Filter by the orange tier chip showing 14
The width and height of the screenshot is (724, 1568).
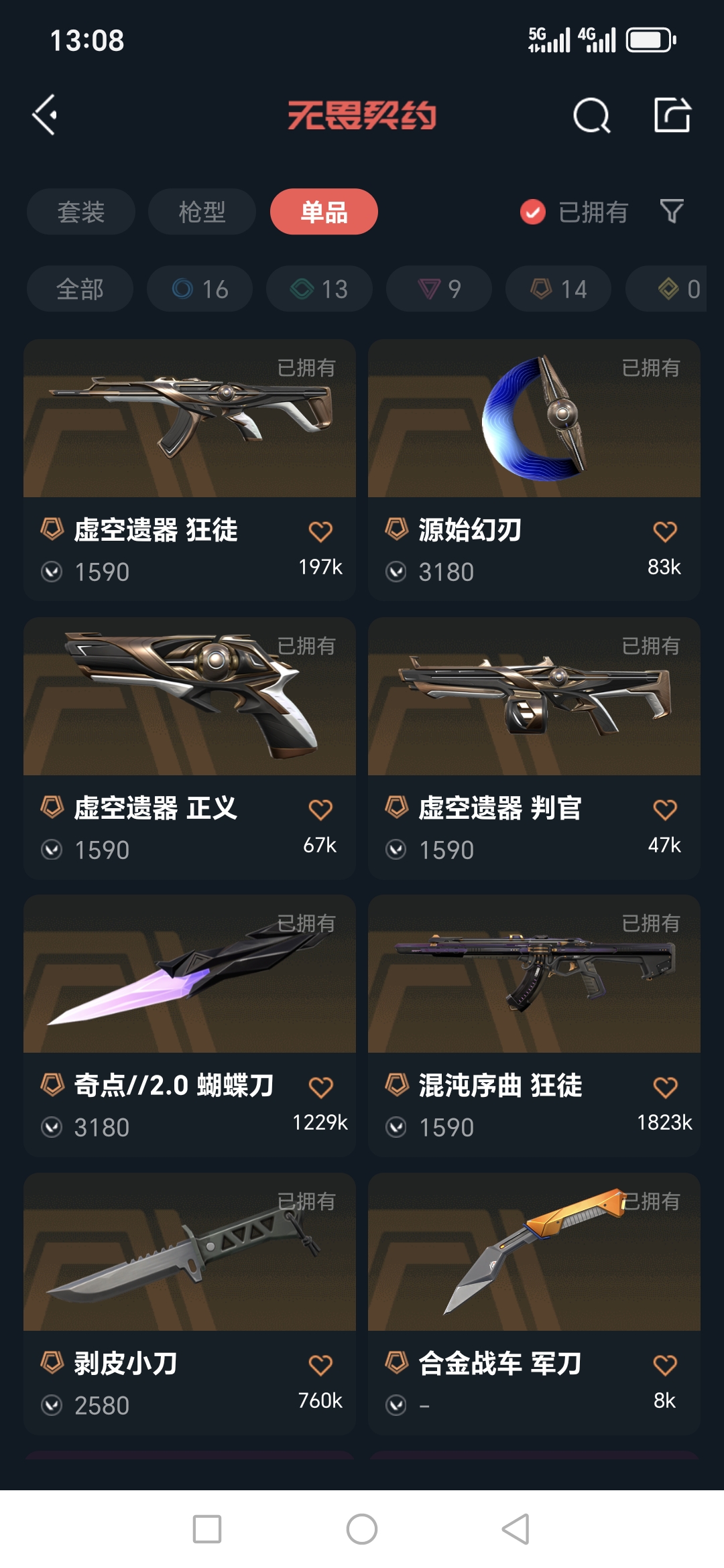click(x=558, y=289)
